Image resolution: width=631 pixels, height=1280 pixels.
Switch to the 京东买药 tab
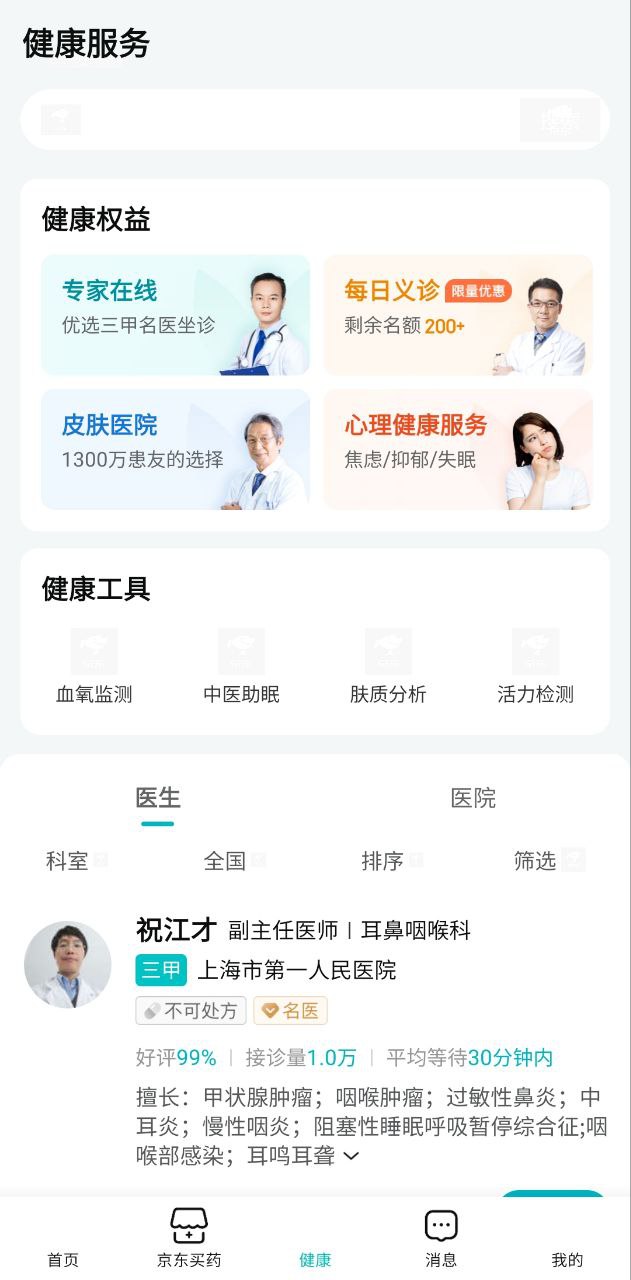189,1240
